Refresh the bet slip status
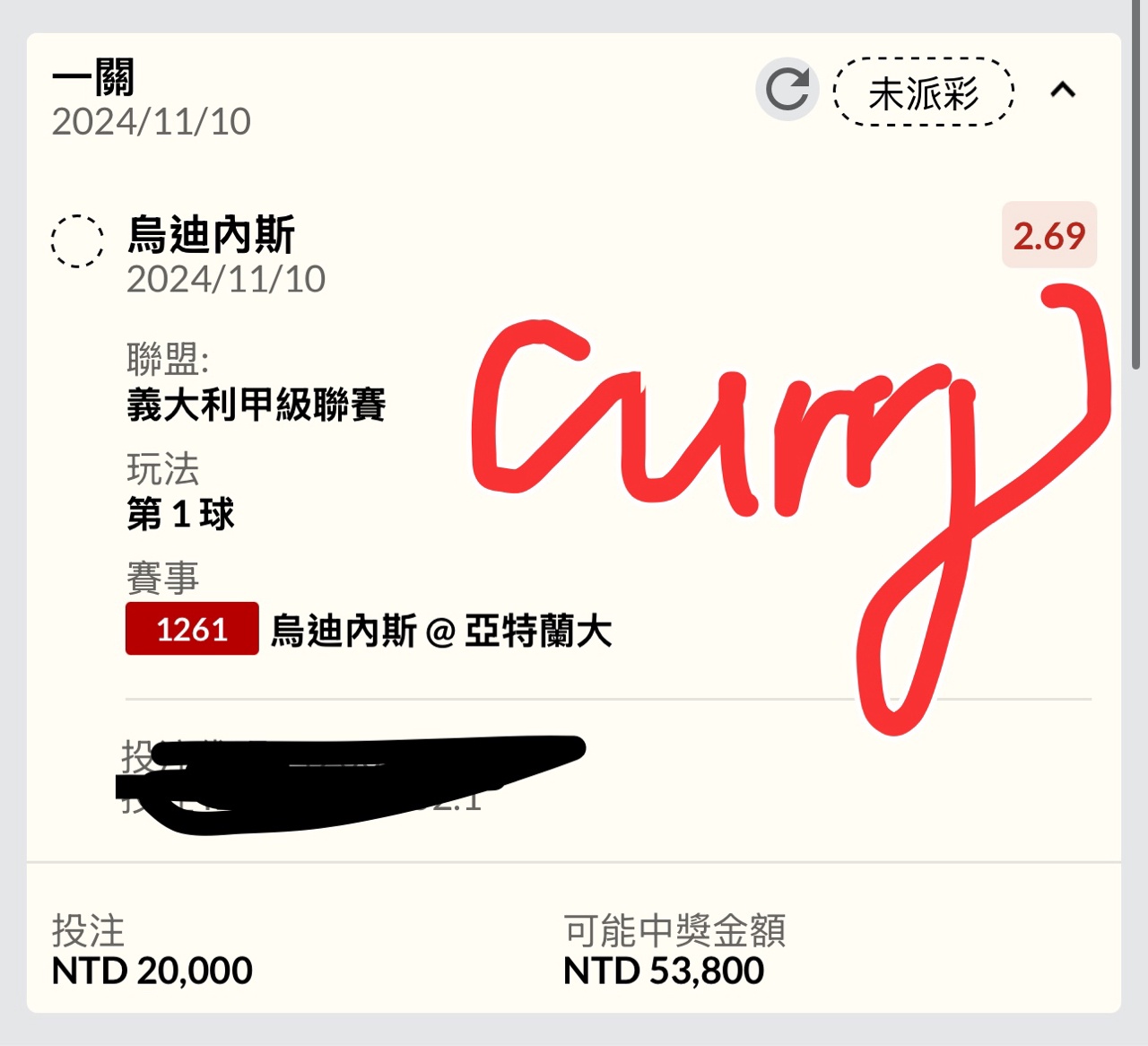The height and width of the screenshot is (1046, 1148). click(787, 90)
